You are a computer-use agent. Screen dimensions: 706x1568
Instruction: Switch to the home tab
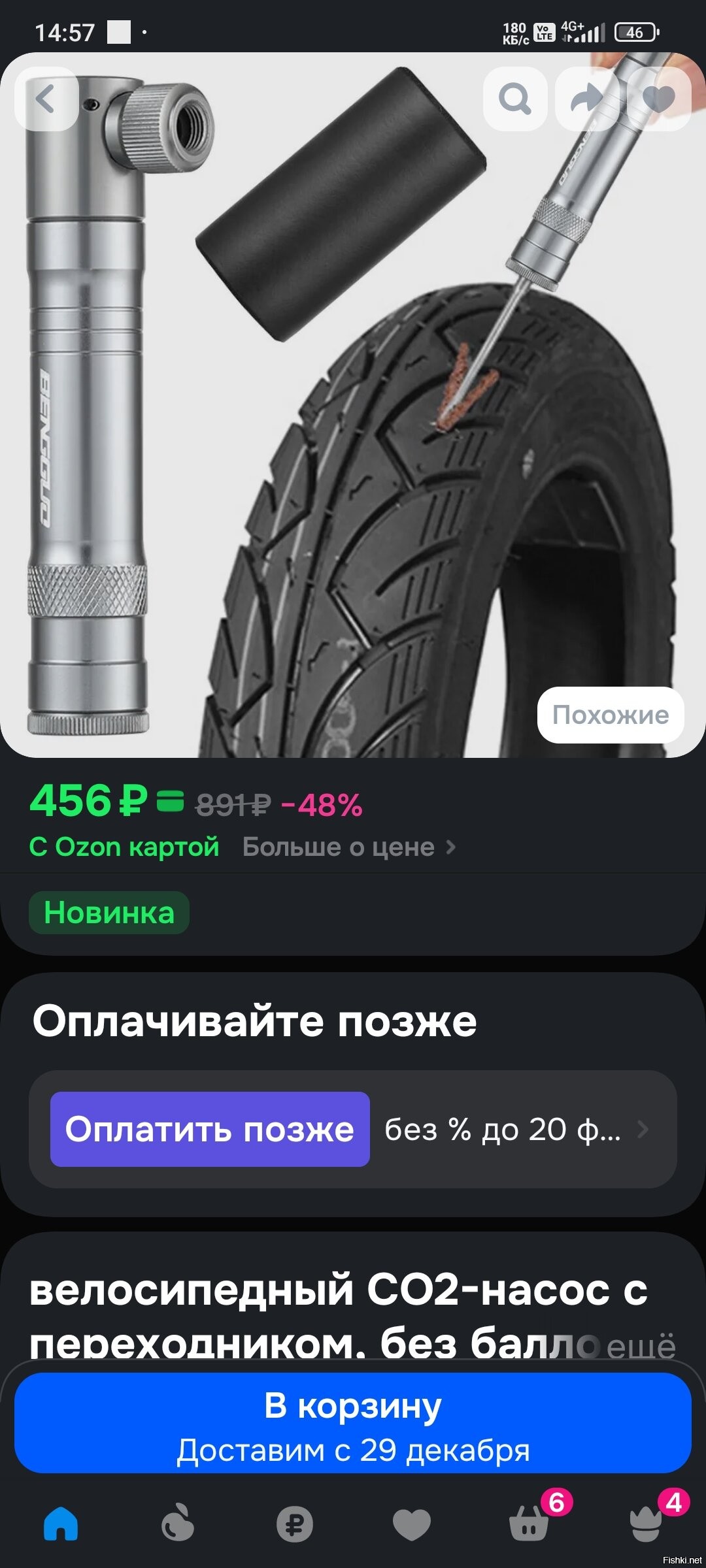[x=61, y=1524]
